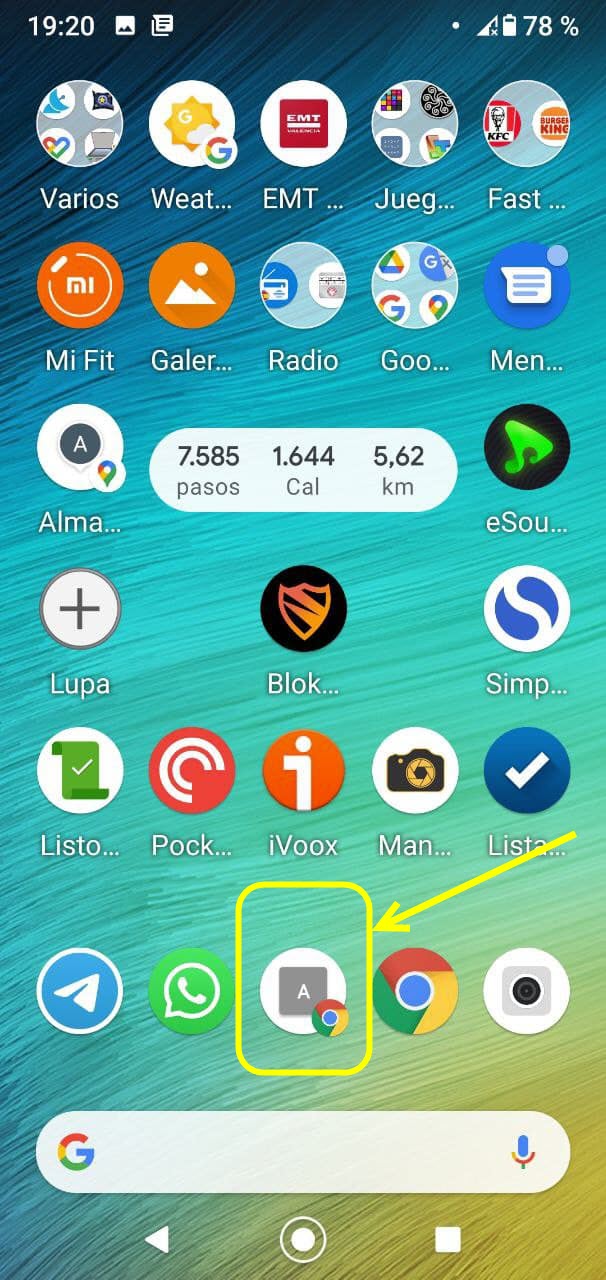The image size is (606, 1280).
Task: Open the Google apps folder
Action: click(414, 286)
